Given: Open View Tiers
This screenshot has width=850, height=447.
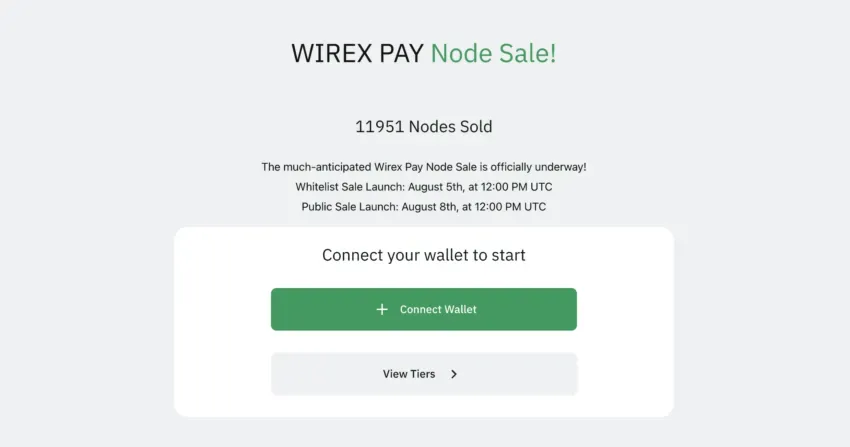Looking at the screenshot, I should [x=423, y=374].
